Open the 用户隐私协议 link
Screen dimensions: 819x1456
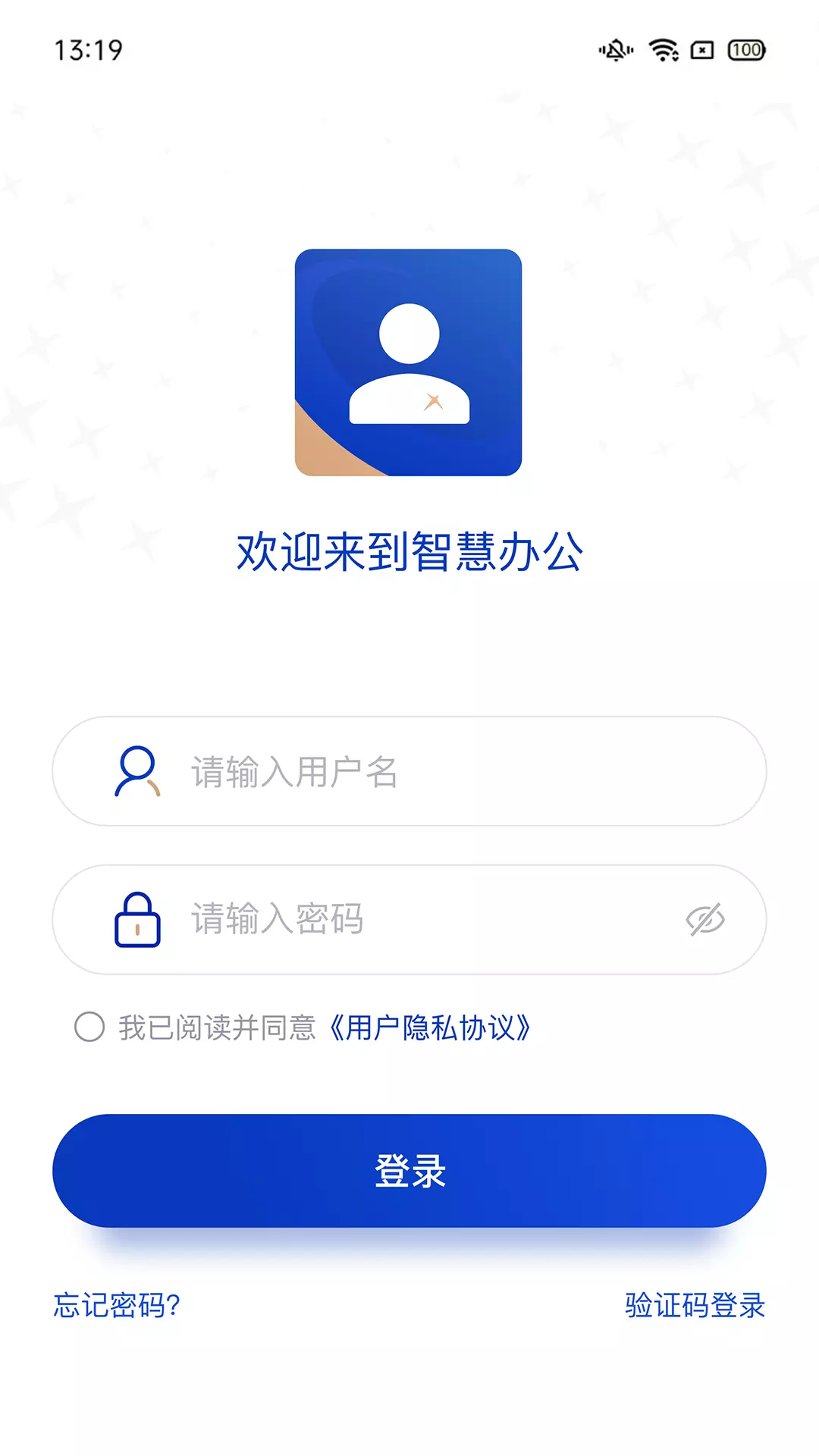[430, 1028]
